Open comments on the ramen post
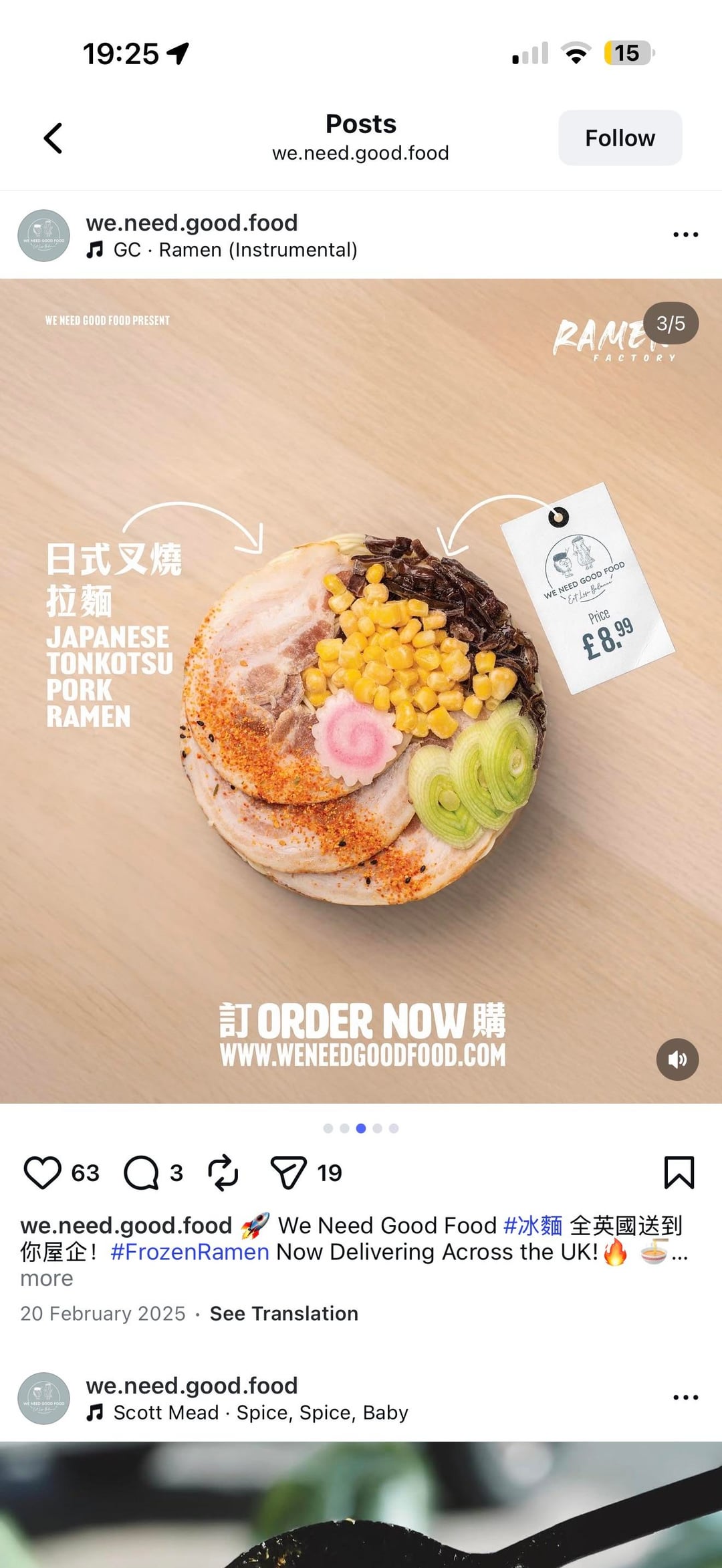The image size is (722, 1568). point(141,1173)
